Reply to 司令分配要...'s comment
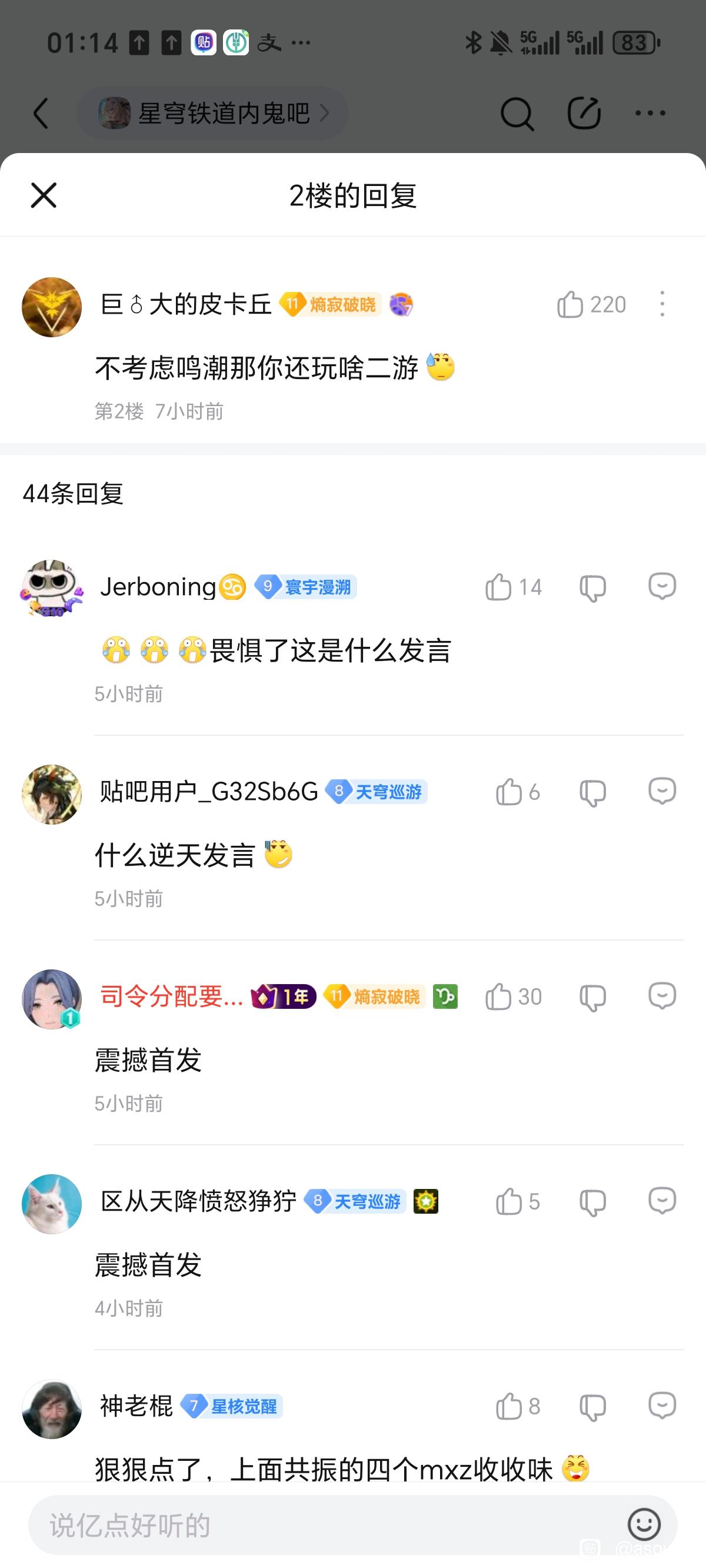Viewport: 706px width, 1568px height. 661,996
